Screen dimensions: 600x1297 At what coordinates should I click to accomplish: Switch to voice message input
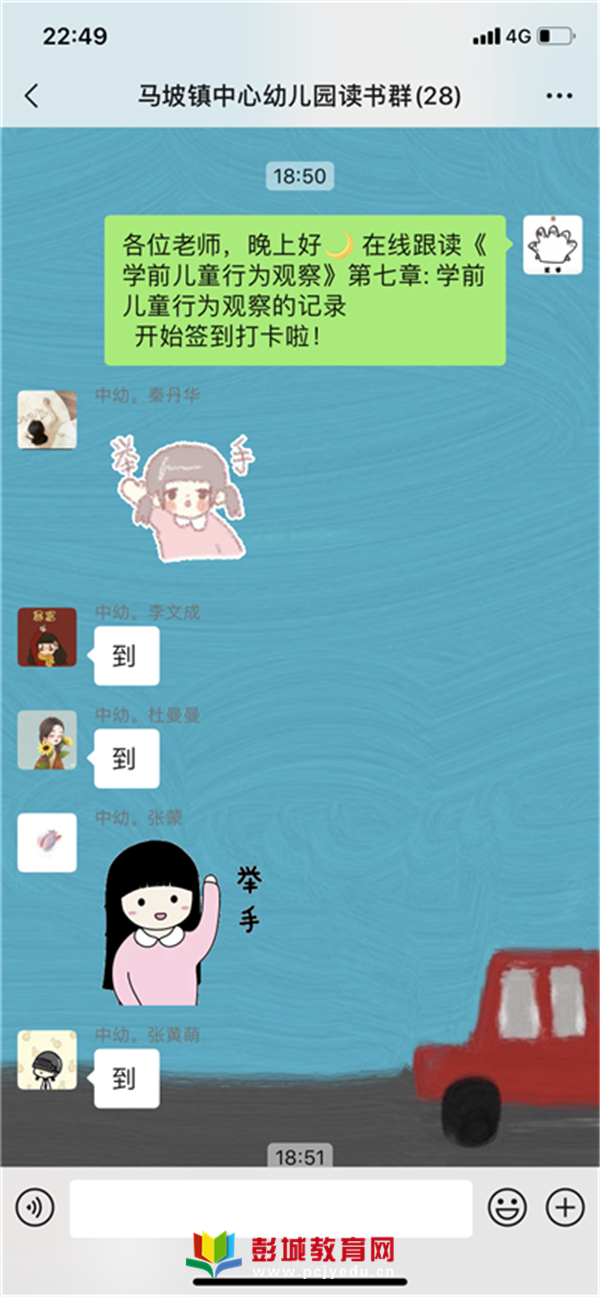pyautogui.click(x=34, y=1208)
